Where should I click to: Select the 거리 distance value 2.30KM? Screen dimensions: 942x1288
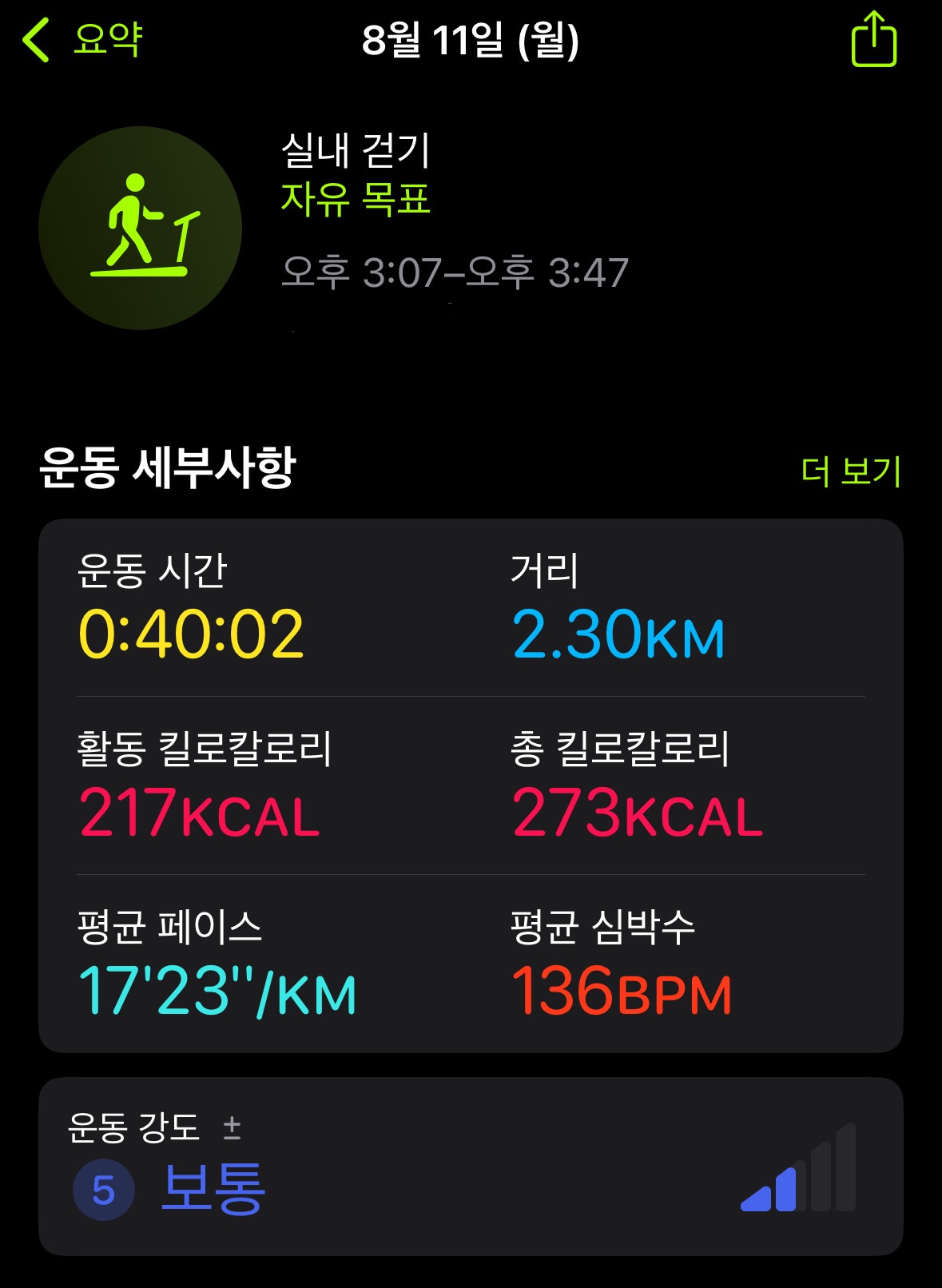(x=619, y=635)
